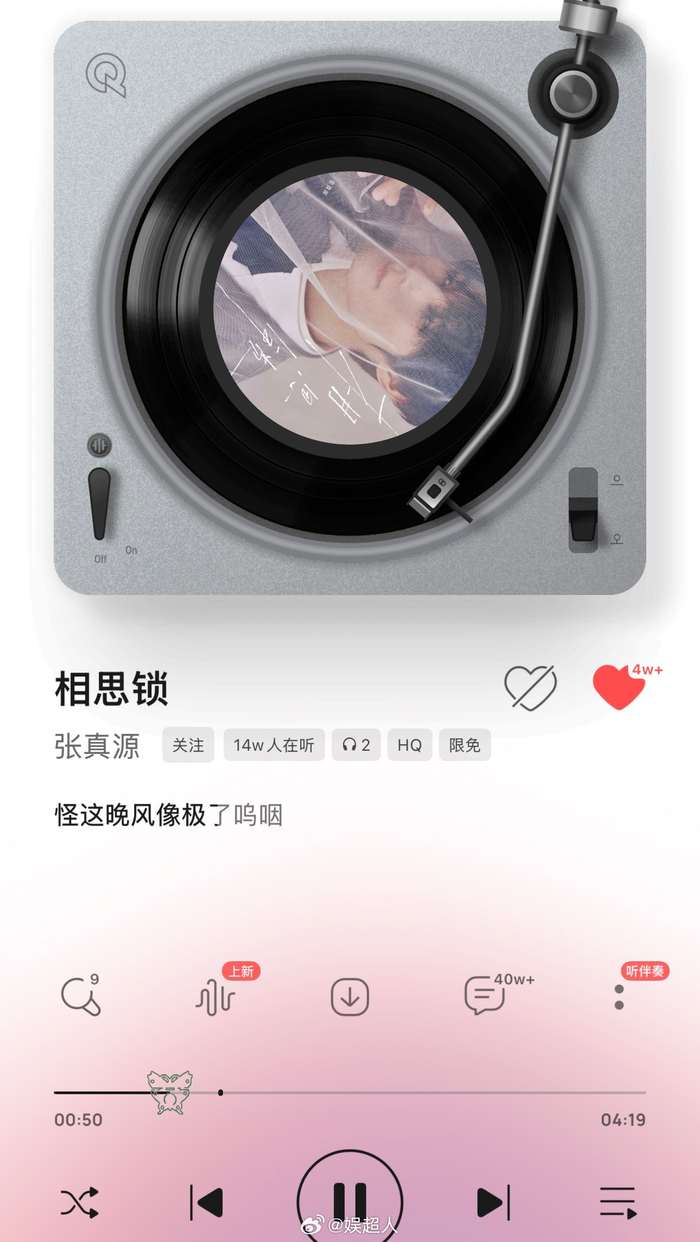The image size is (700, 1242).
Task: Open the artist name 张真源
Action: coord(97,746)
